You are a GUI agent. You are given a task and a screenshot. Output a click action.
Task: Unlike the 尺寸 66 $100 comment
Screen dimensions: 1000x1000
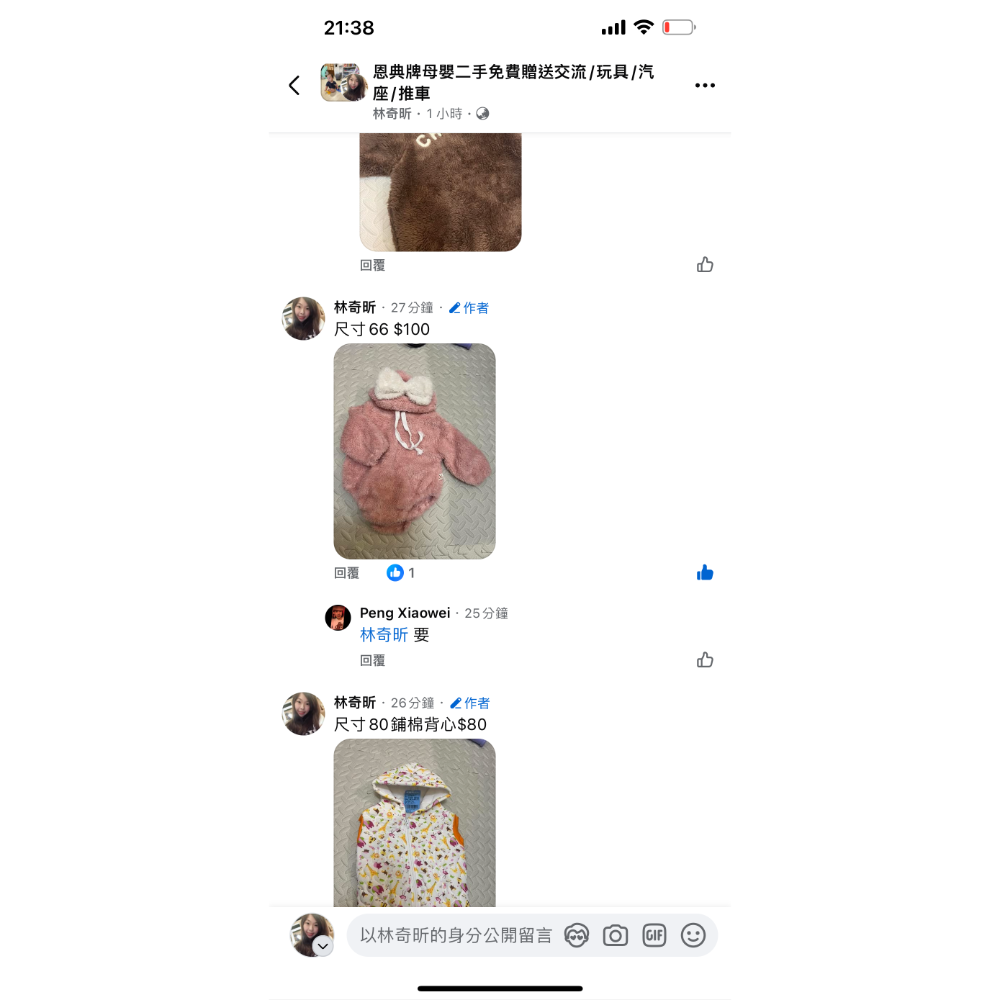pyautogui.click(x=705, y=573)
